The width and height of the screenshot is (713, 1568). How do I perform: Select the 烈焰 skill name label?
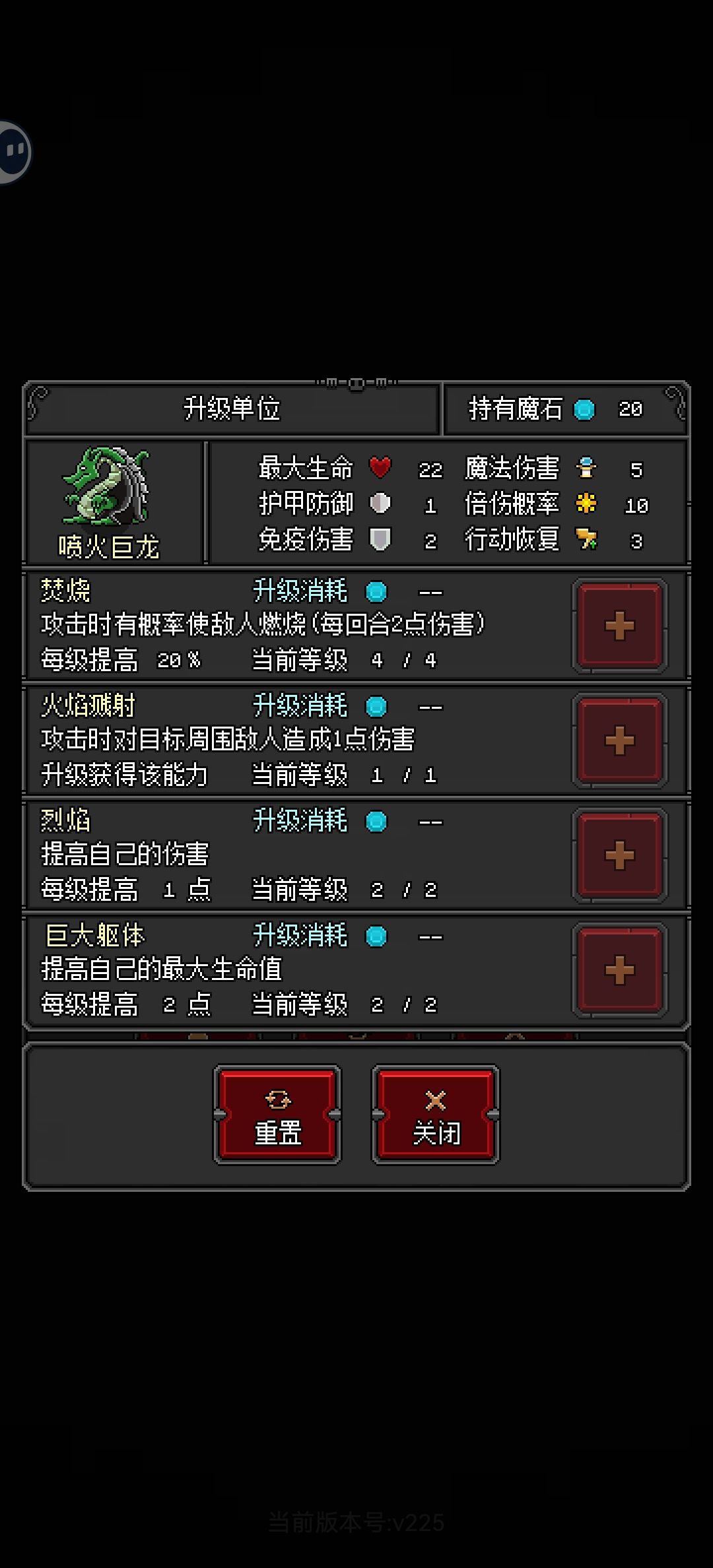click(66, 820)
